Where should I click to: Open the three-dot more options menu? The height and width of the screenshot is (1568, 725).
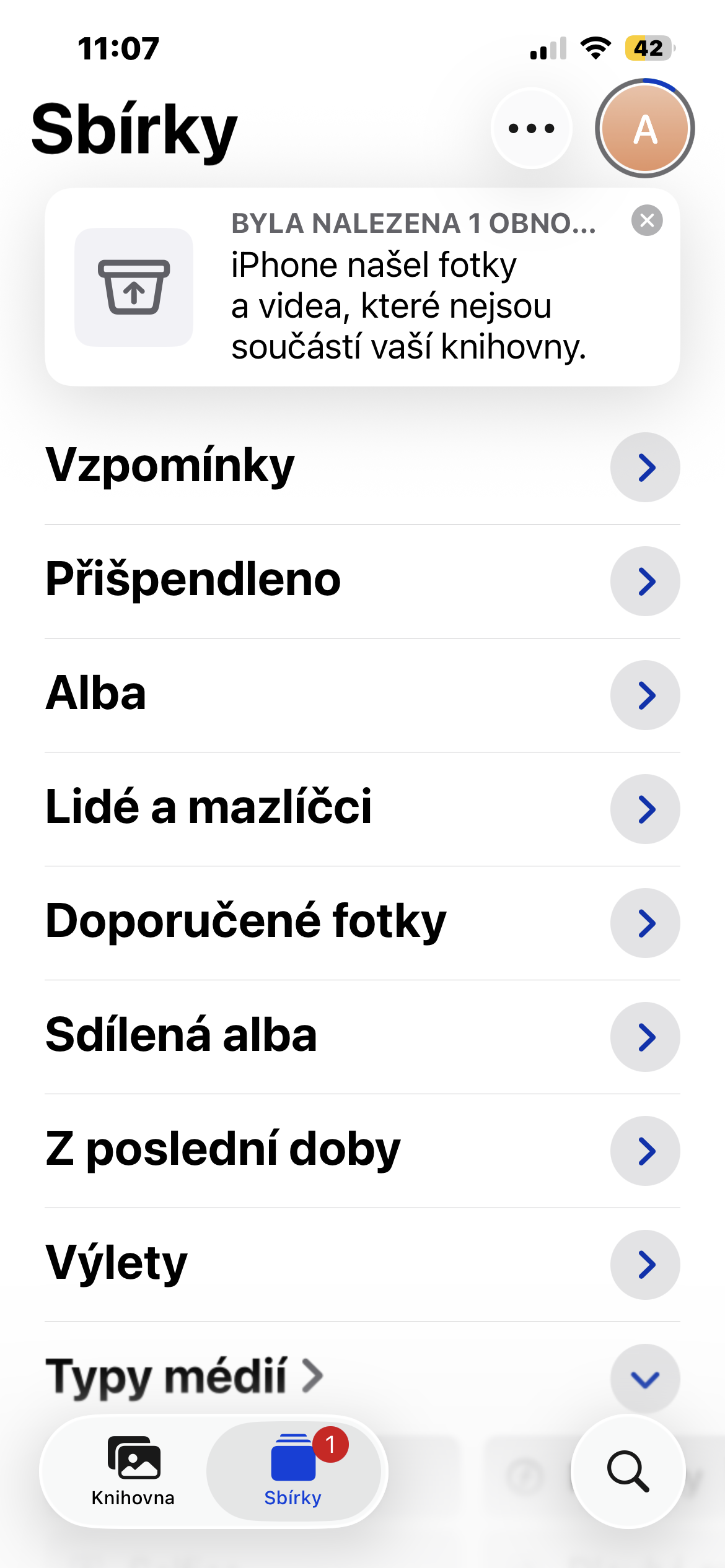tap(531, 128)
